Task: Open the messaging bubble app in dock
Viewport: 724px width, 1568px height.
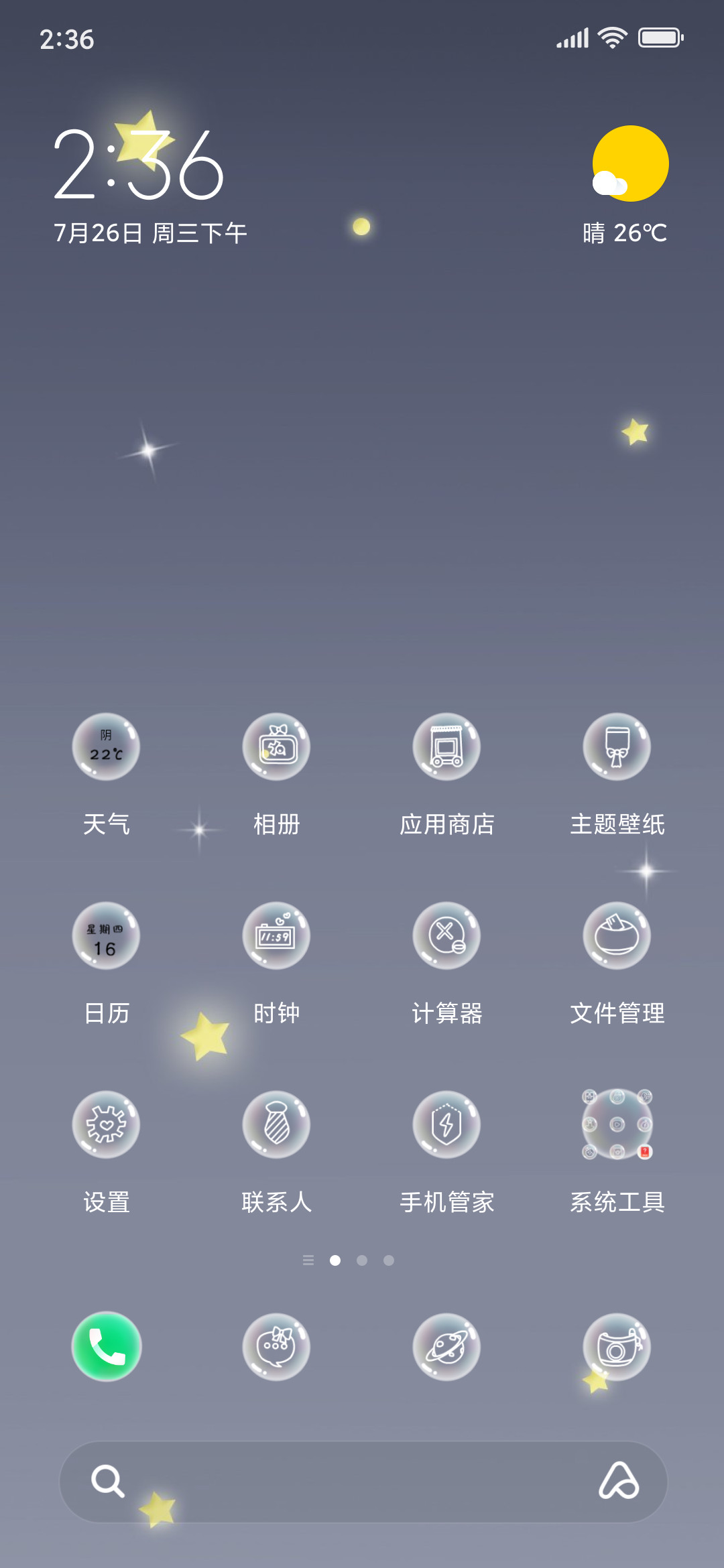Action: (x=276, y=1347)
